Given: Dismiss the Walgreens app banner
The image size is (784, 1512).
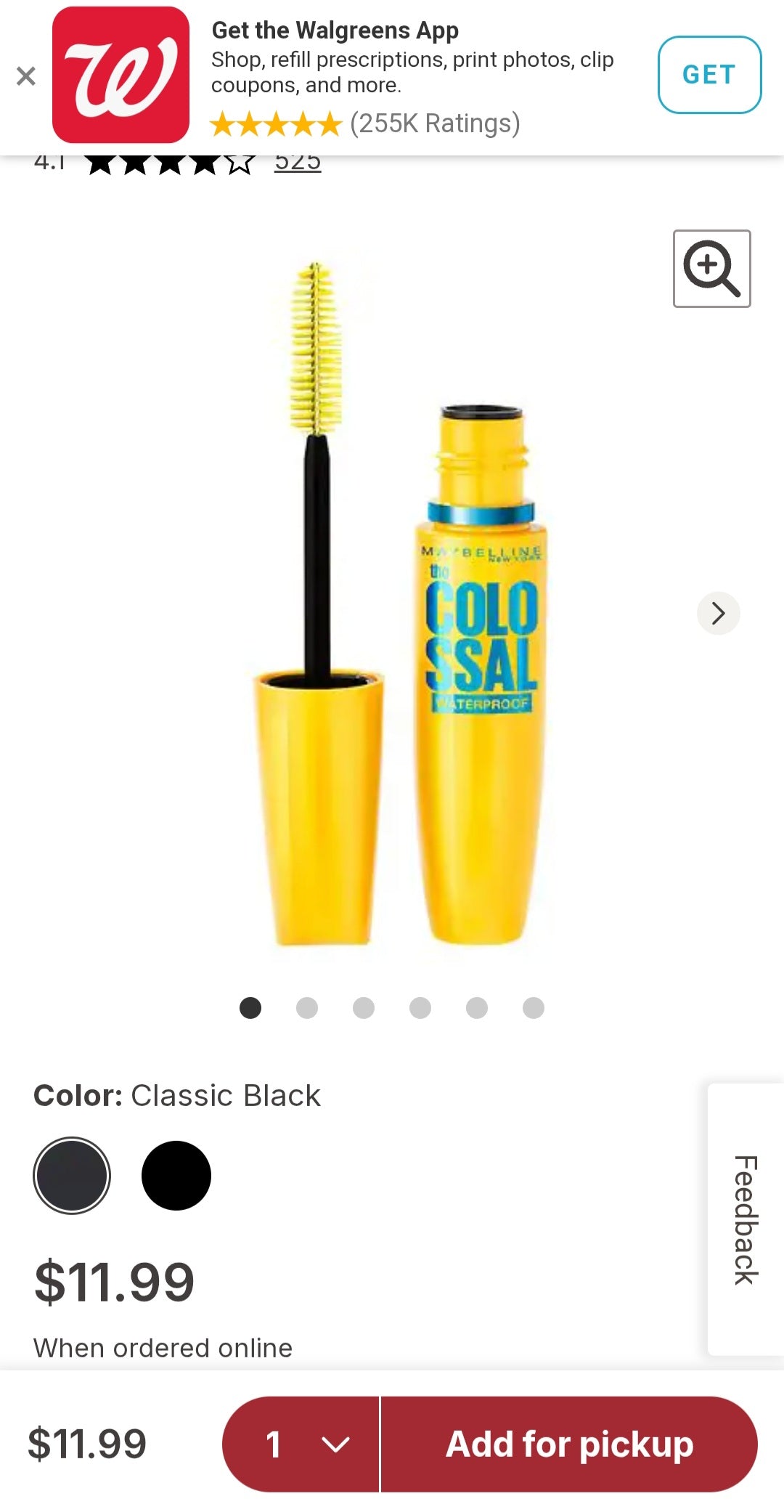Looking at the screenshot, I should [26, 76].
